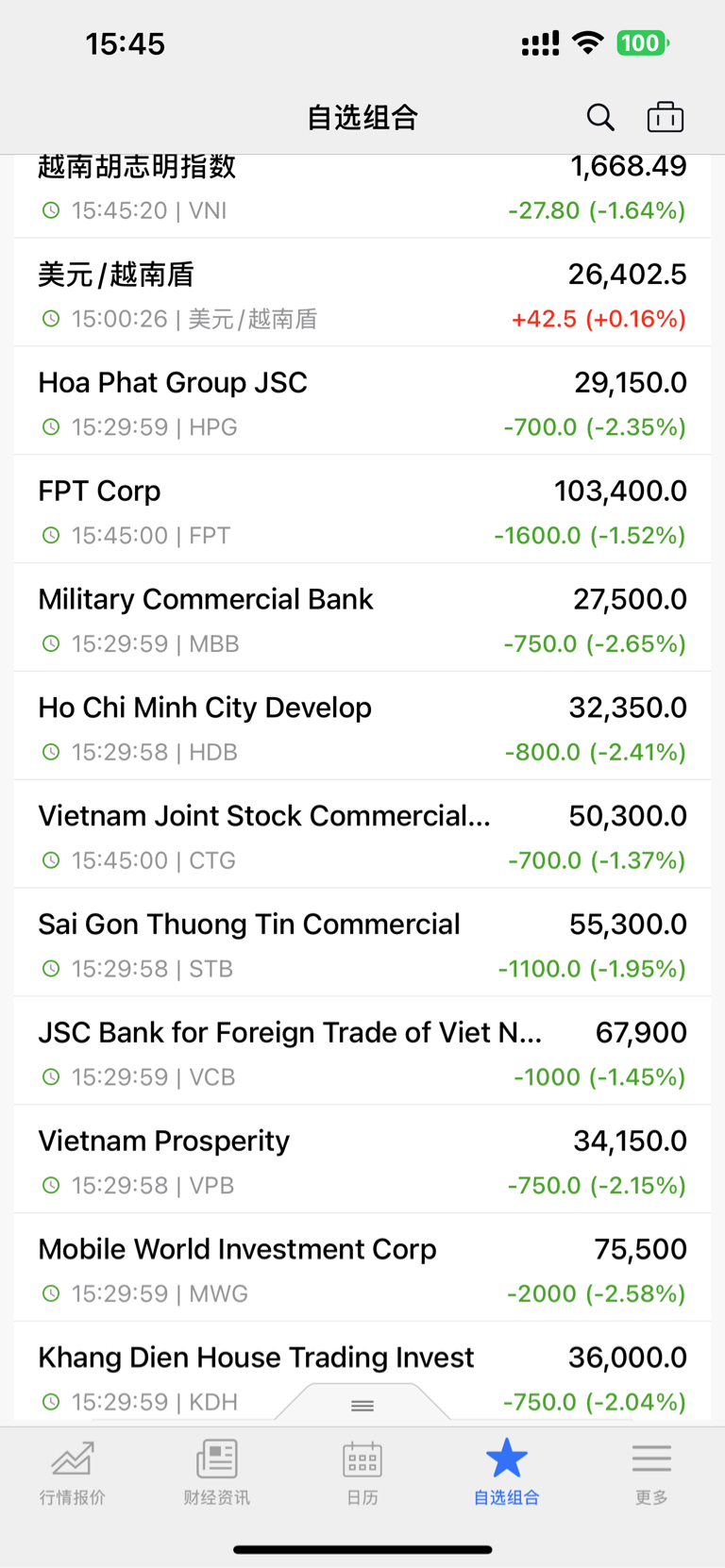Select Ho Chi Minh City Develop row
This screenshot has width=725, height=1568.
pos(362,726)
